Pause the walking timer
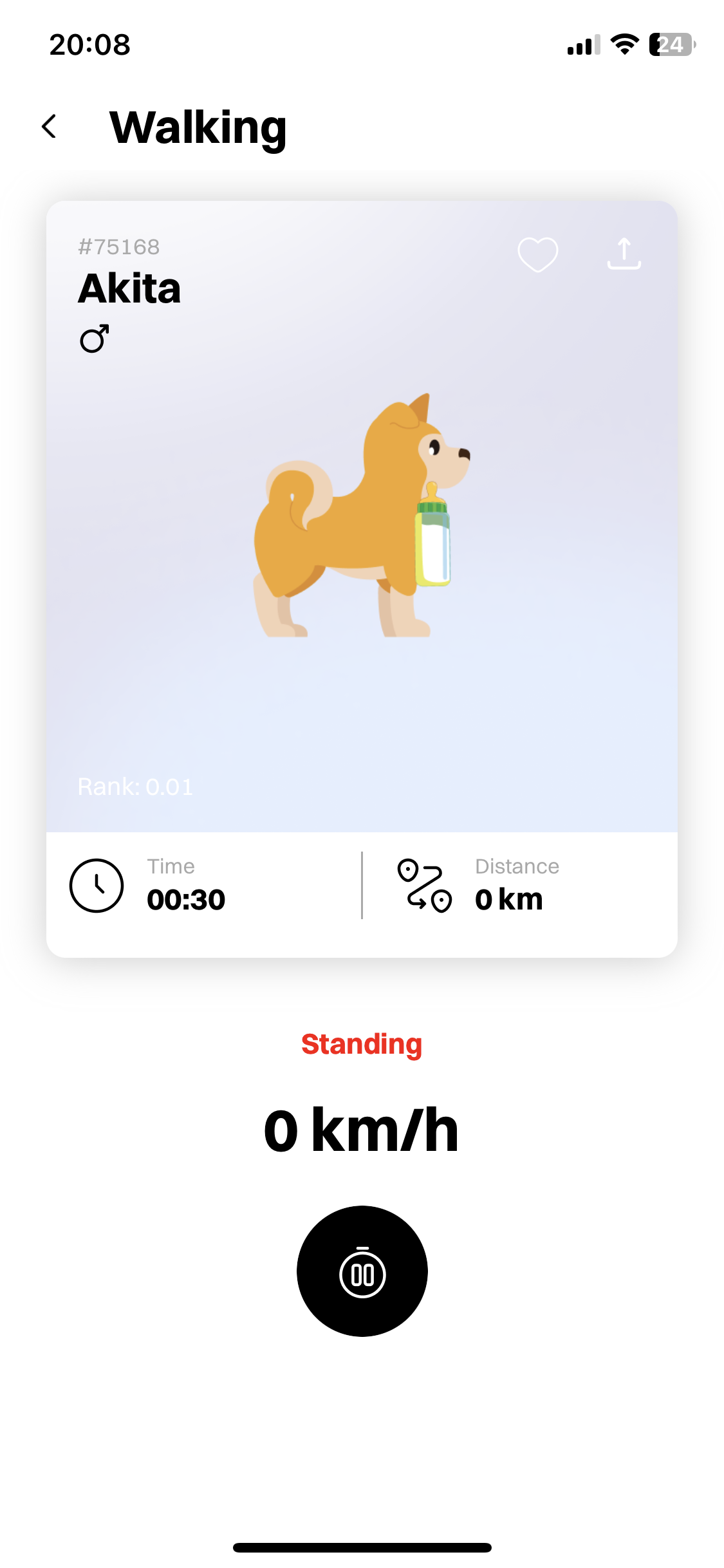The height and width of the screenshot is (1568, 724). click(x=362, y=1271)
